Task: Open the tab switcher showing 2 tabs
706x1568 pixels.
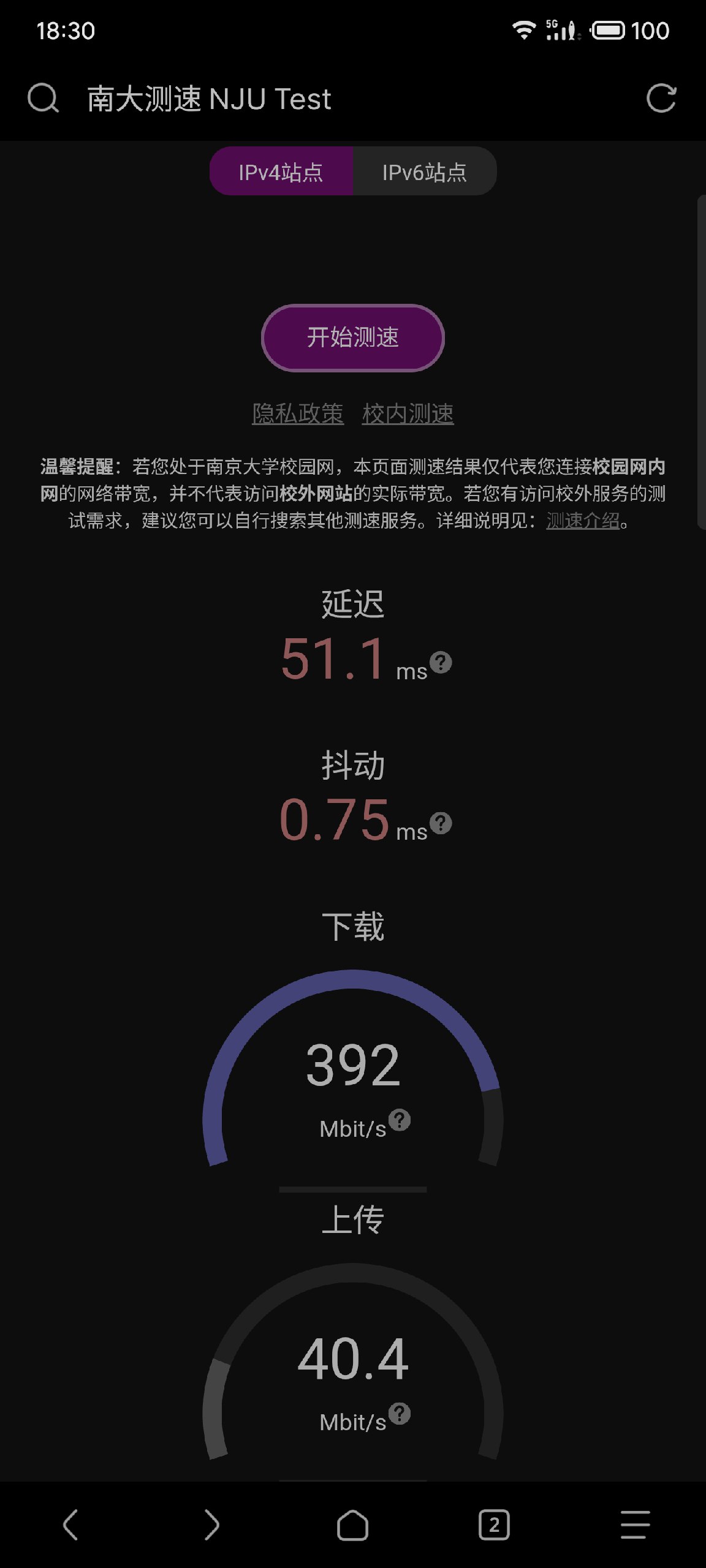Action: pyautogui.click(x=494, y=1525)
